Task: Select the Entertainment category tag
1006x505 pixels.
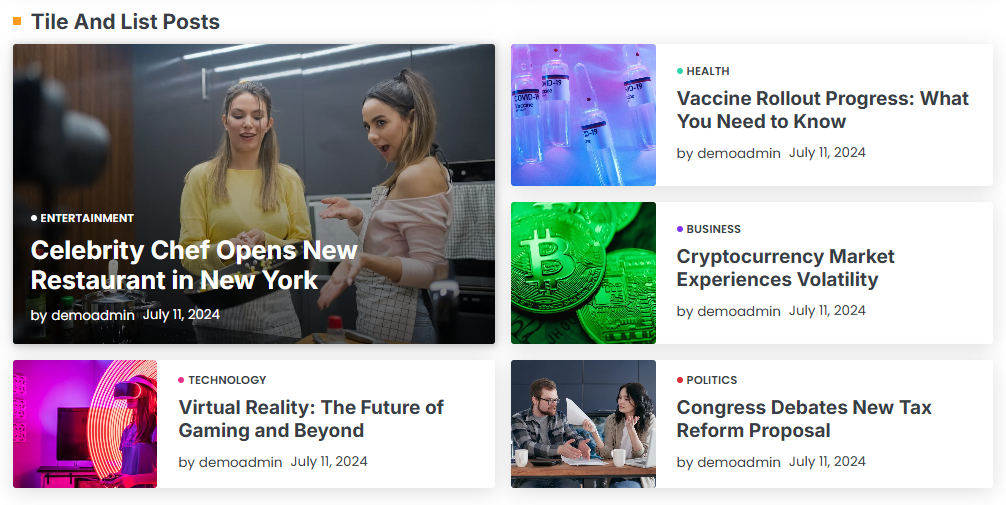Action: (86, 218)
